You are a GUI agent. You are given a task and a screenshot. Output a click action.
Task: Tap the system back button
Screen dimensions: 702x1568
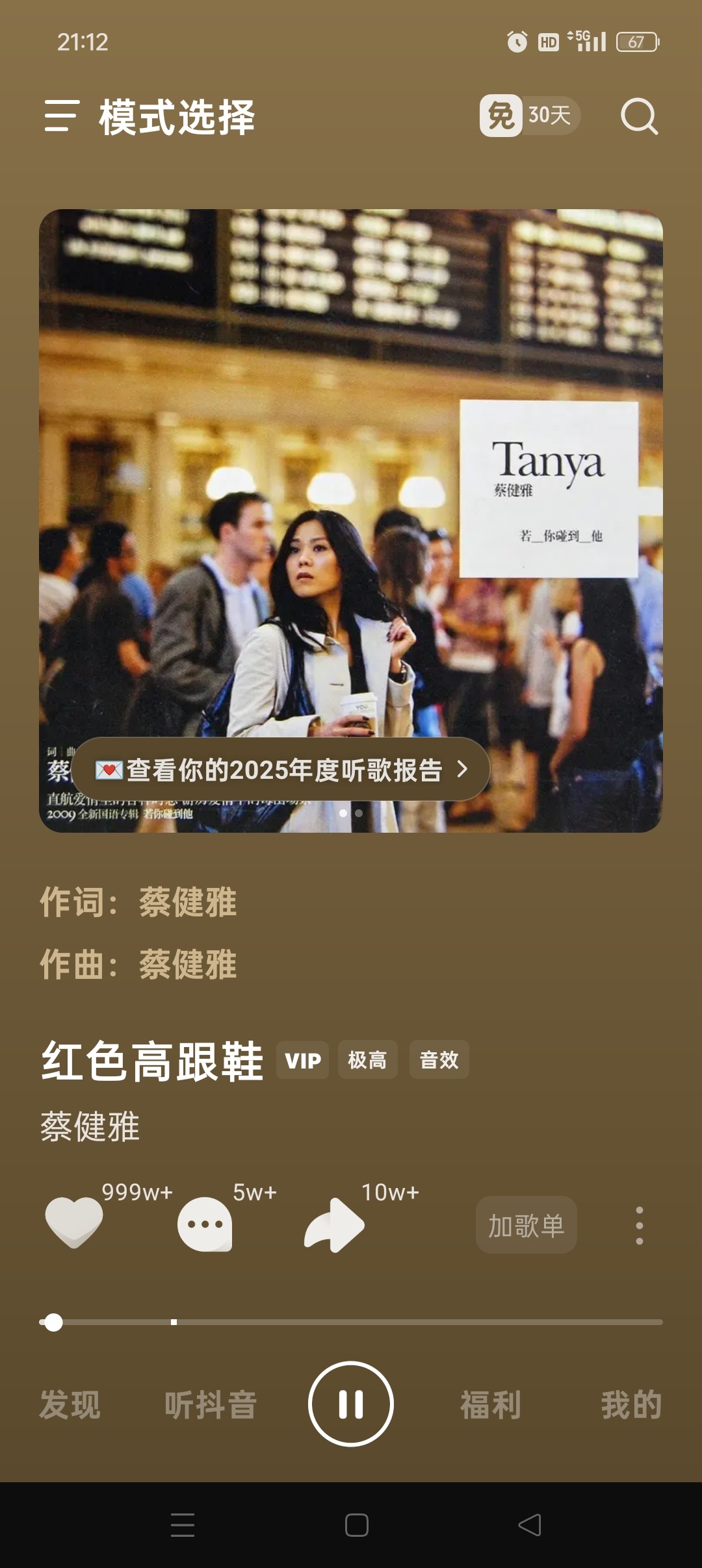click(530, 1525)
